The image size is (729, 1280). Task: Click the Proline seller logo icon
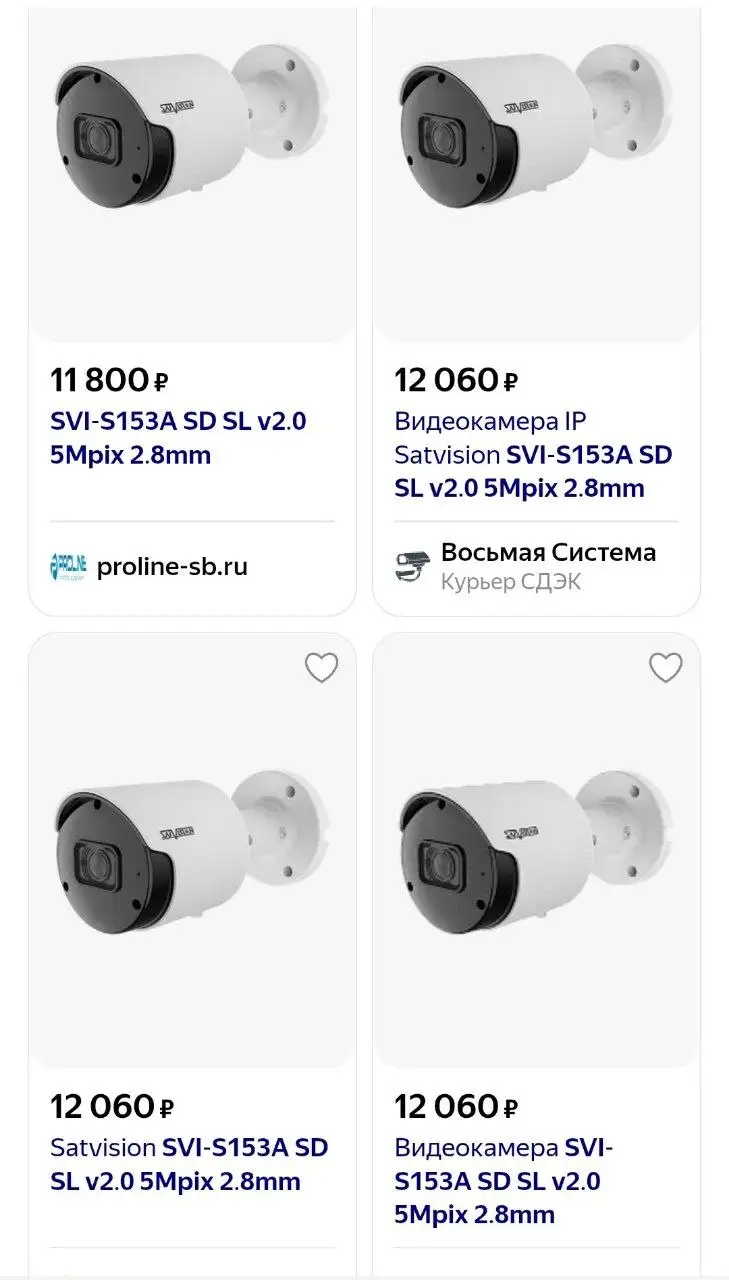(67, 566)
